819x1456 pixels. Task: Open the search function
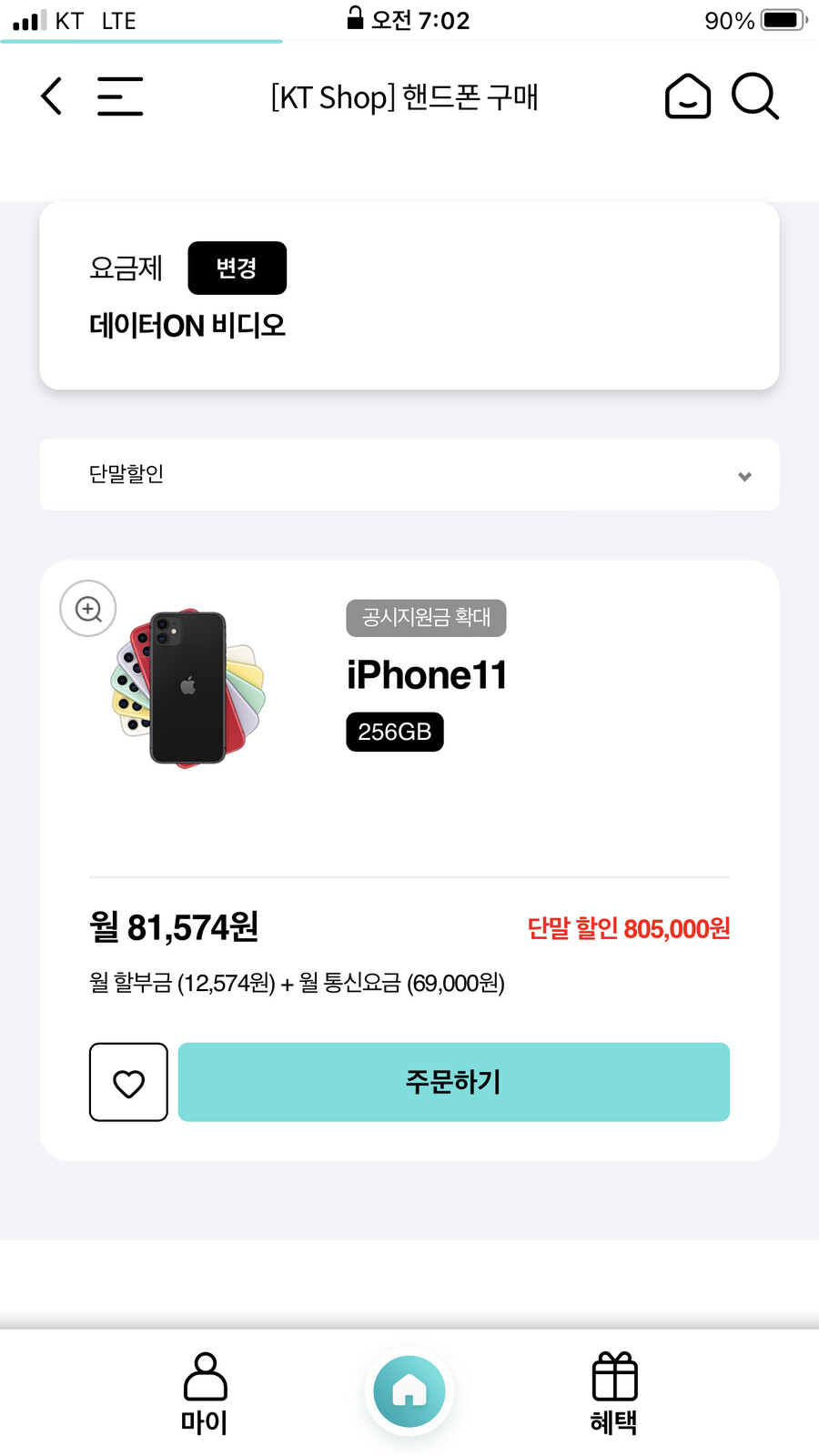[754, 97]
